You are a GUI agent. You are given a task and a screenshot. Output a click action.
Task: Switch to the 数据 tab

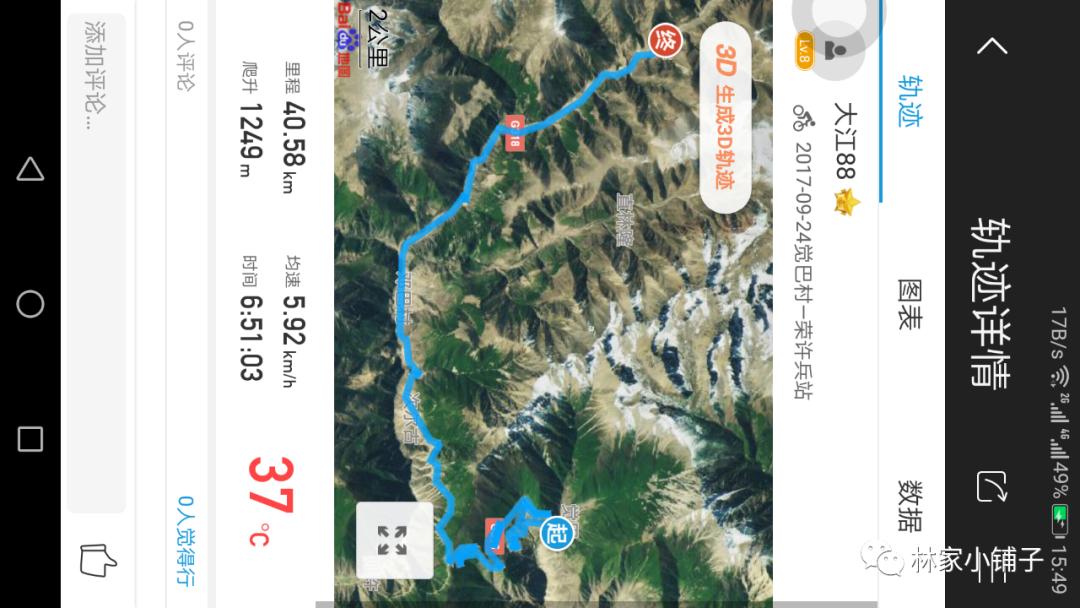909,505
